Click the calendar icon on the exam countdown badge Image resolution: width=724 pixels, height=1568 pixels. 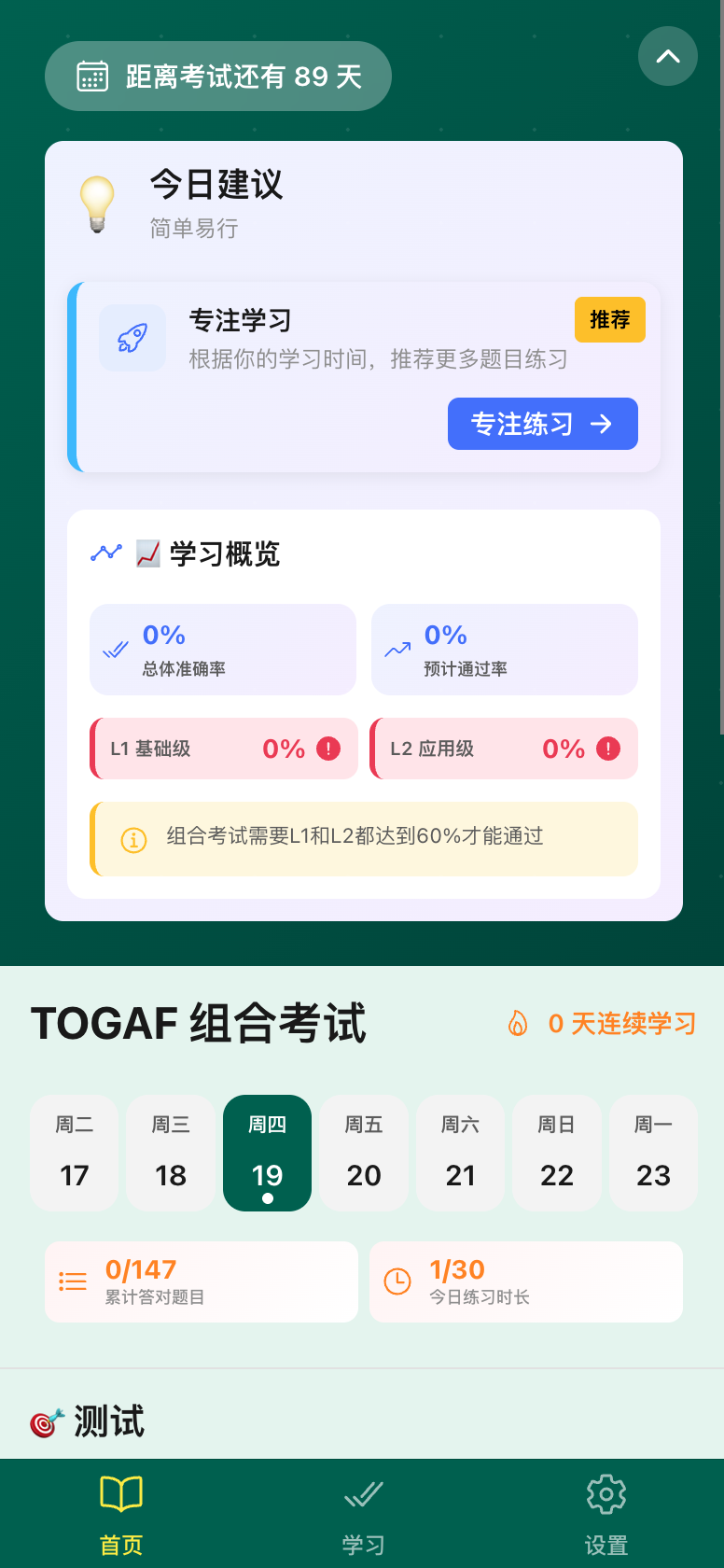tap(93, 76)
